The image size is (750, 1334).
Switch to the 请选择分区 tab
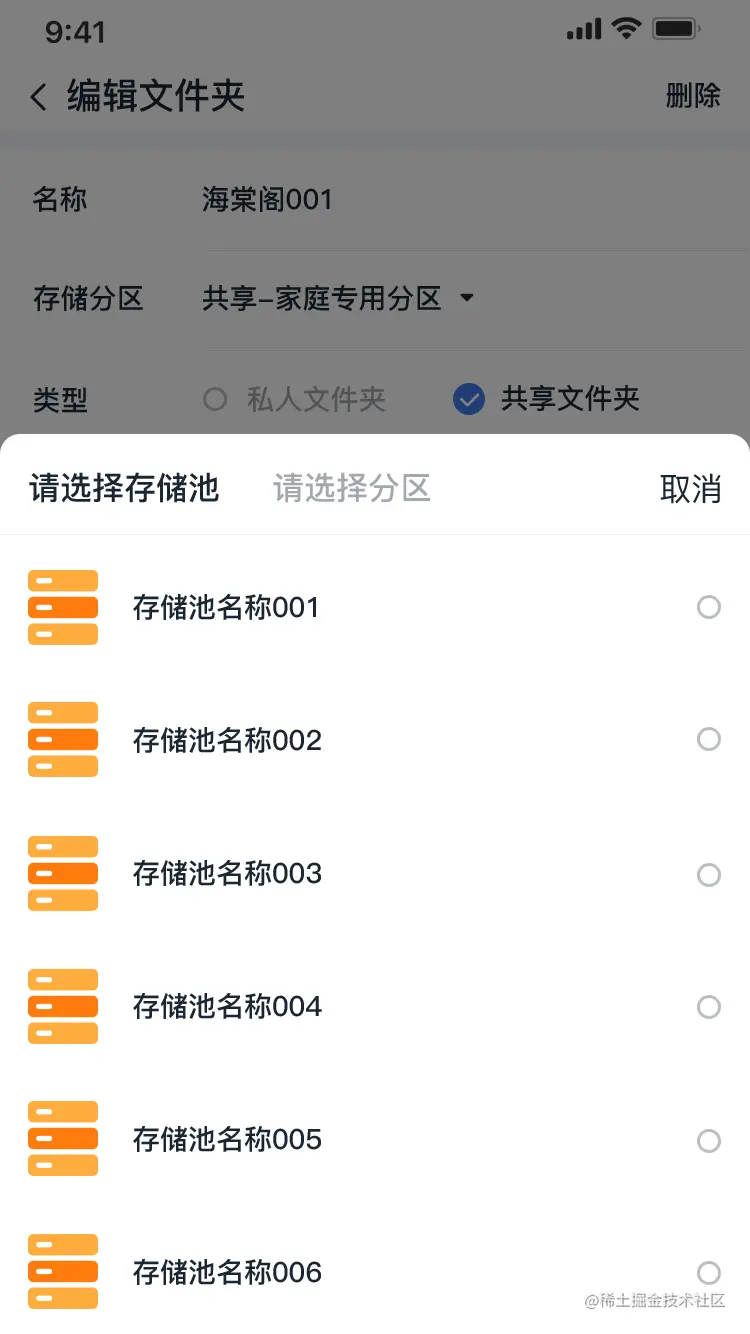click(x=351, y=488)
